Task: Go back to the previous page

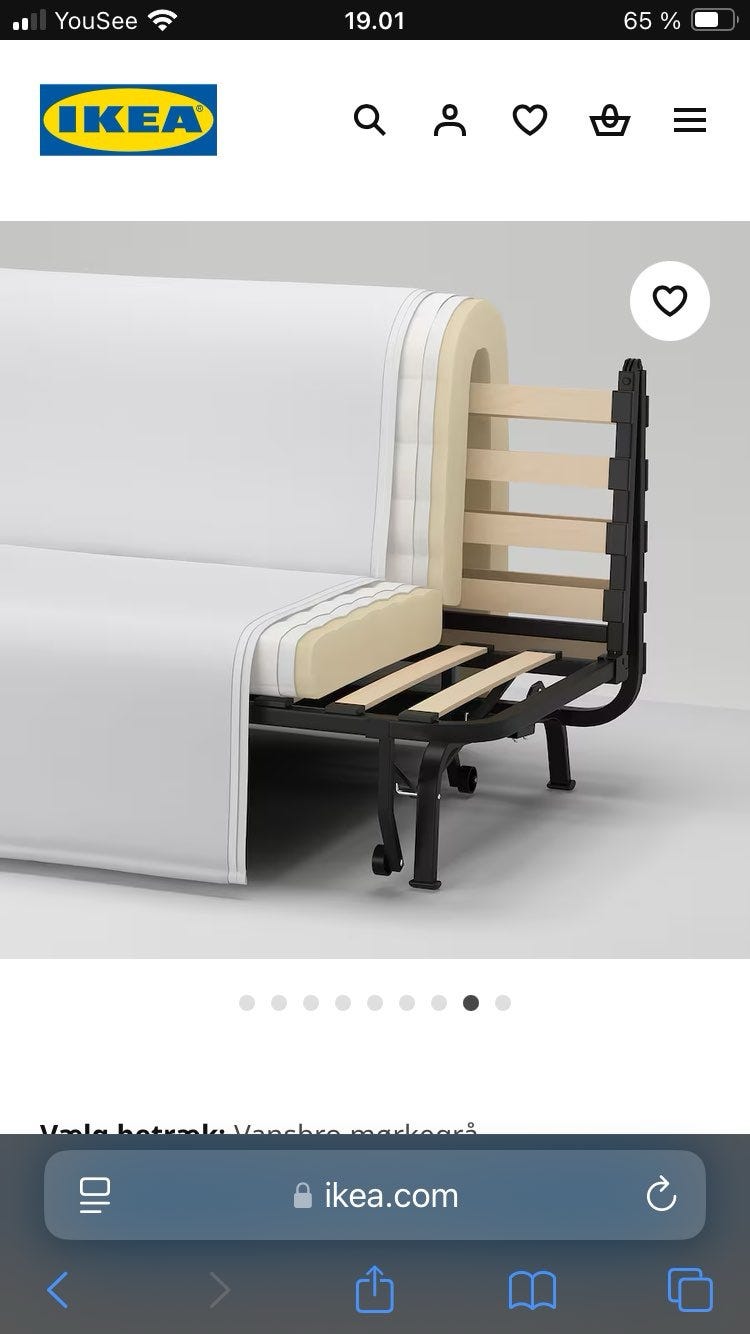Action: coord(58,1290)
